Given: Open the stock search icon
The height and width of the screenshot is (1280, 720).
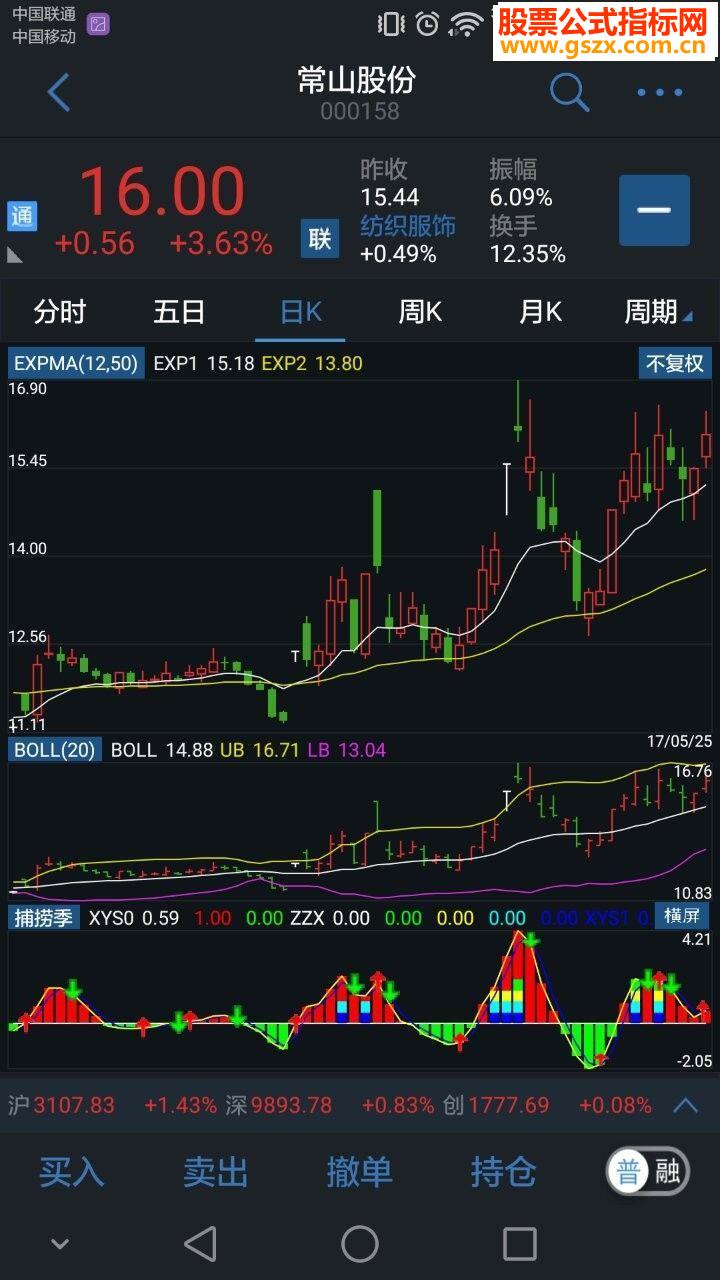Looking at the screenshot, I should pos(569,93).
